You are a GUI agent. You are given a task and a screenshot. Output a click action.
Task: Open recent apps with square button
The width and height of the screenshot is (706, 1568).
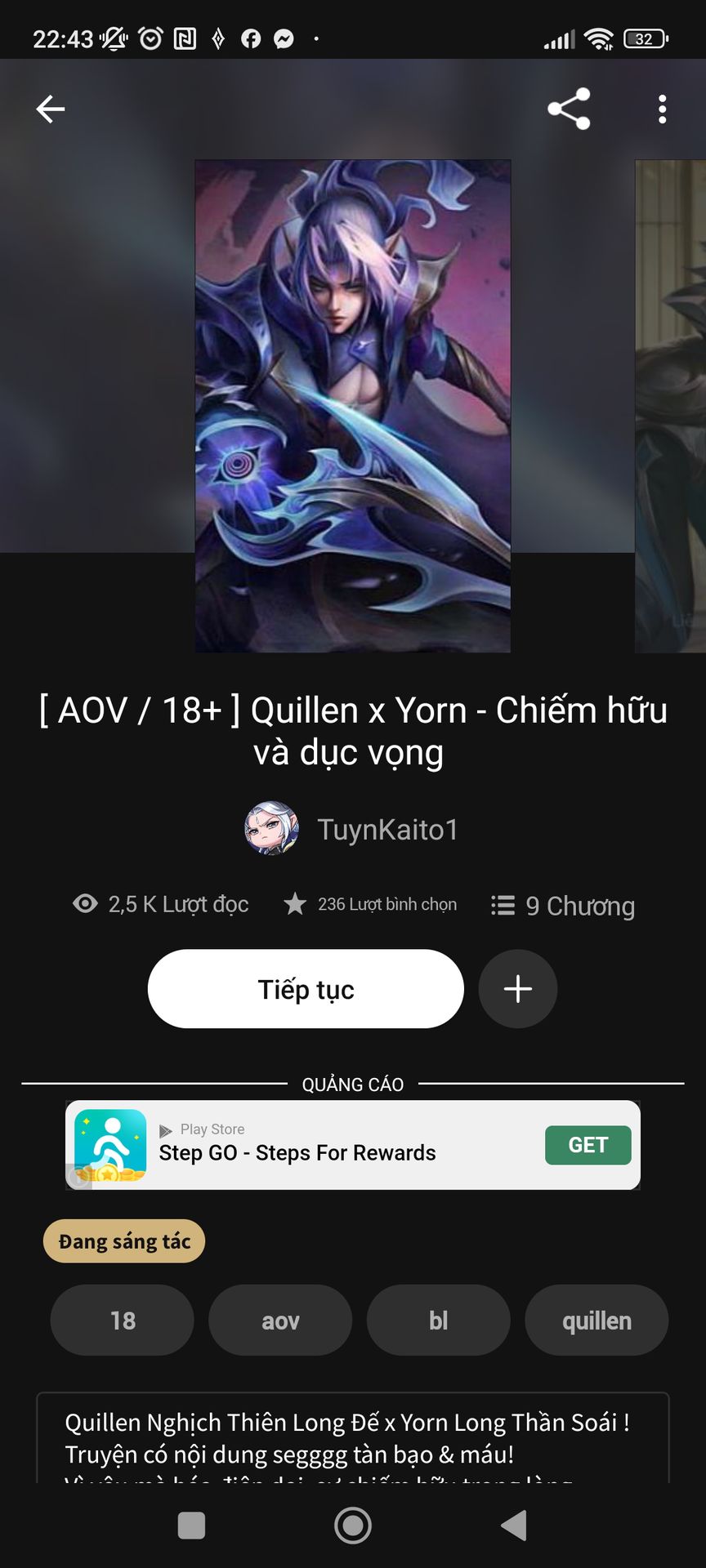(x=191, y=1525)
